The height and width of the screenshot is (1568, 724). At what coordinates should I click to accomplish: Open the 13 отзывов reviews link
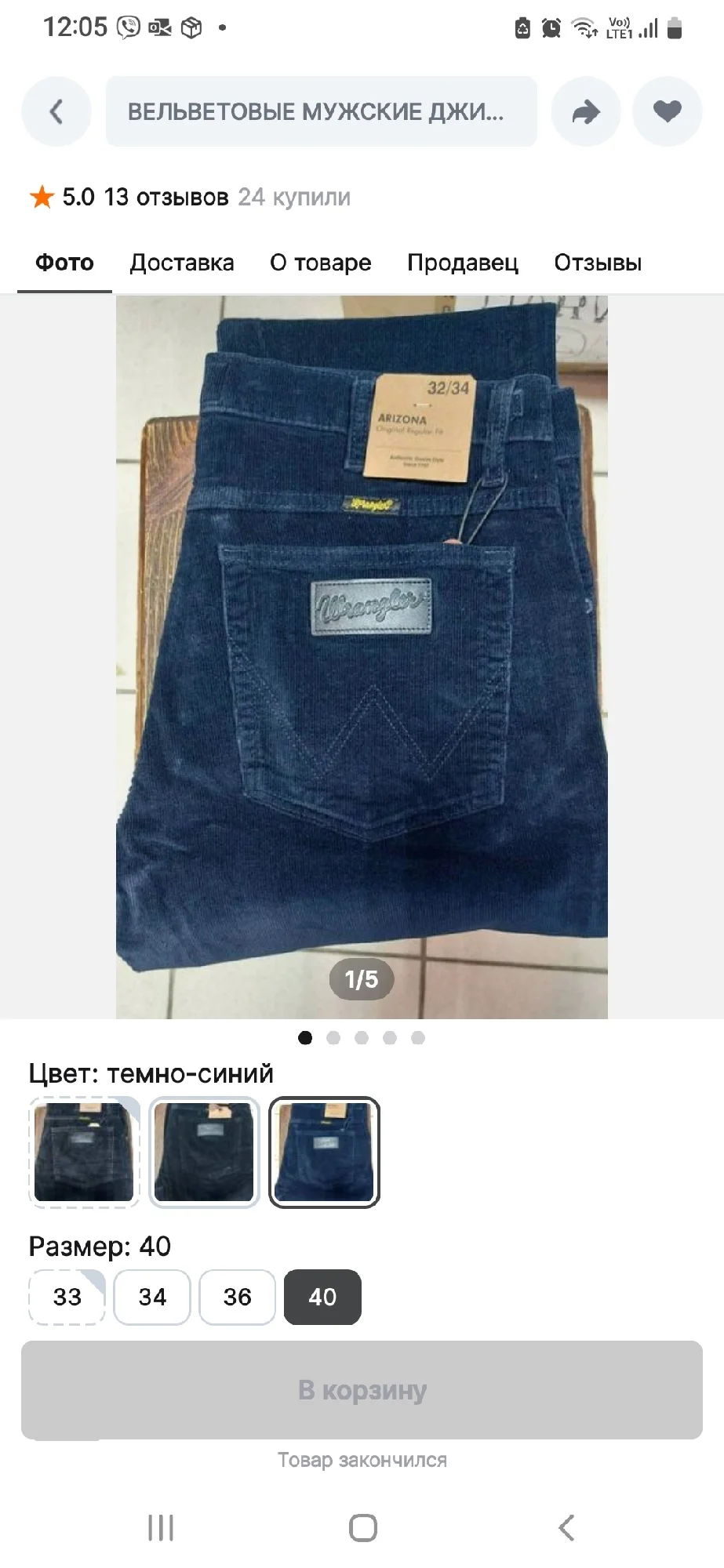(166, 197)
